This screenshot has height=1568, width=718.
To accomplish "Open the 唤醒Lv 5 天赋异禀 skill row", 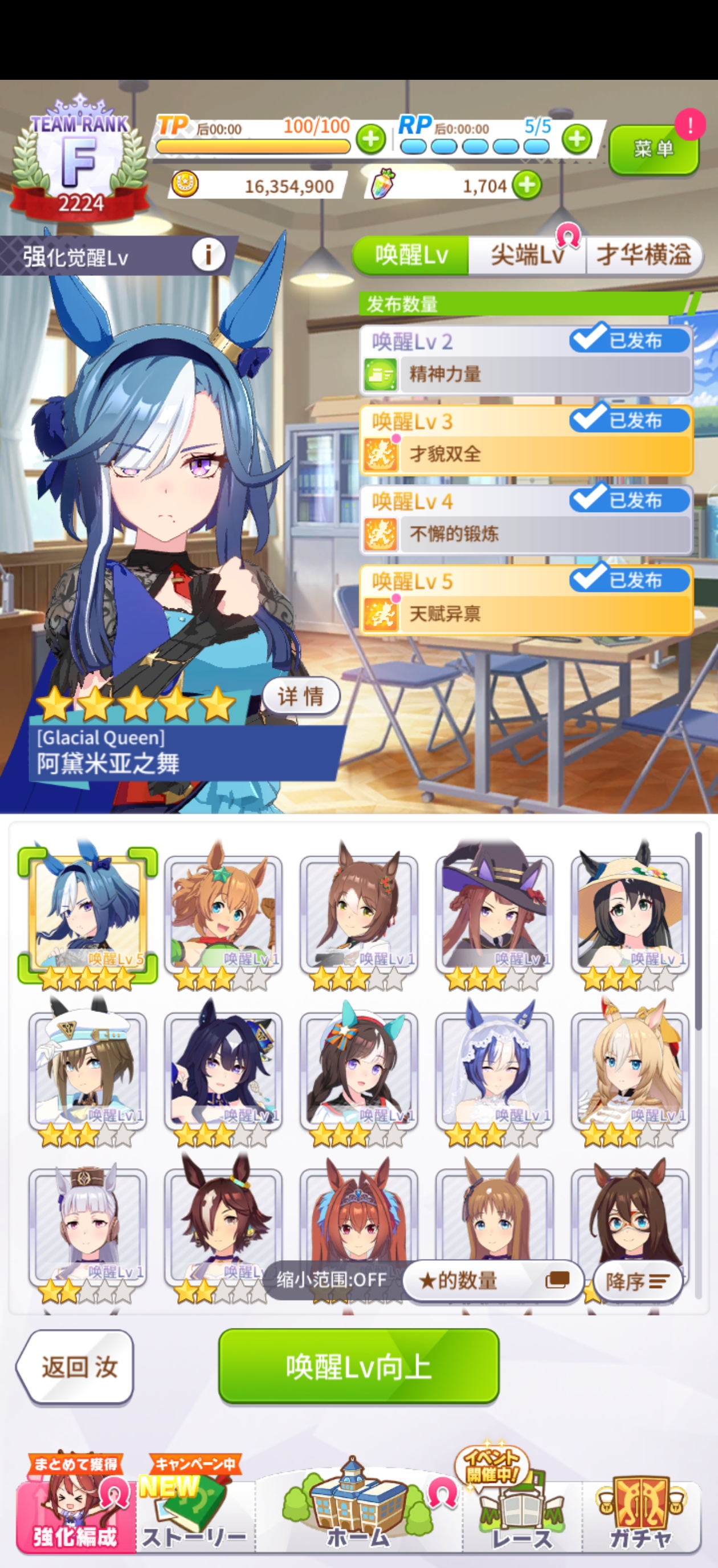I will tap(527, 600).
